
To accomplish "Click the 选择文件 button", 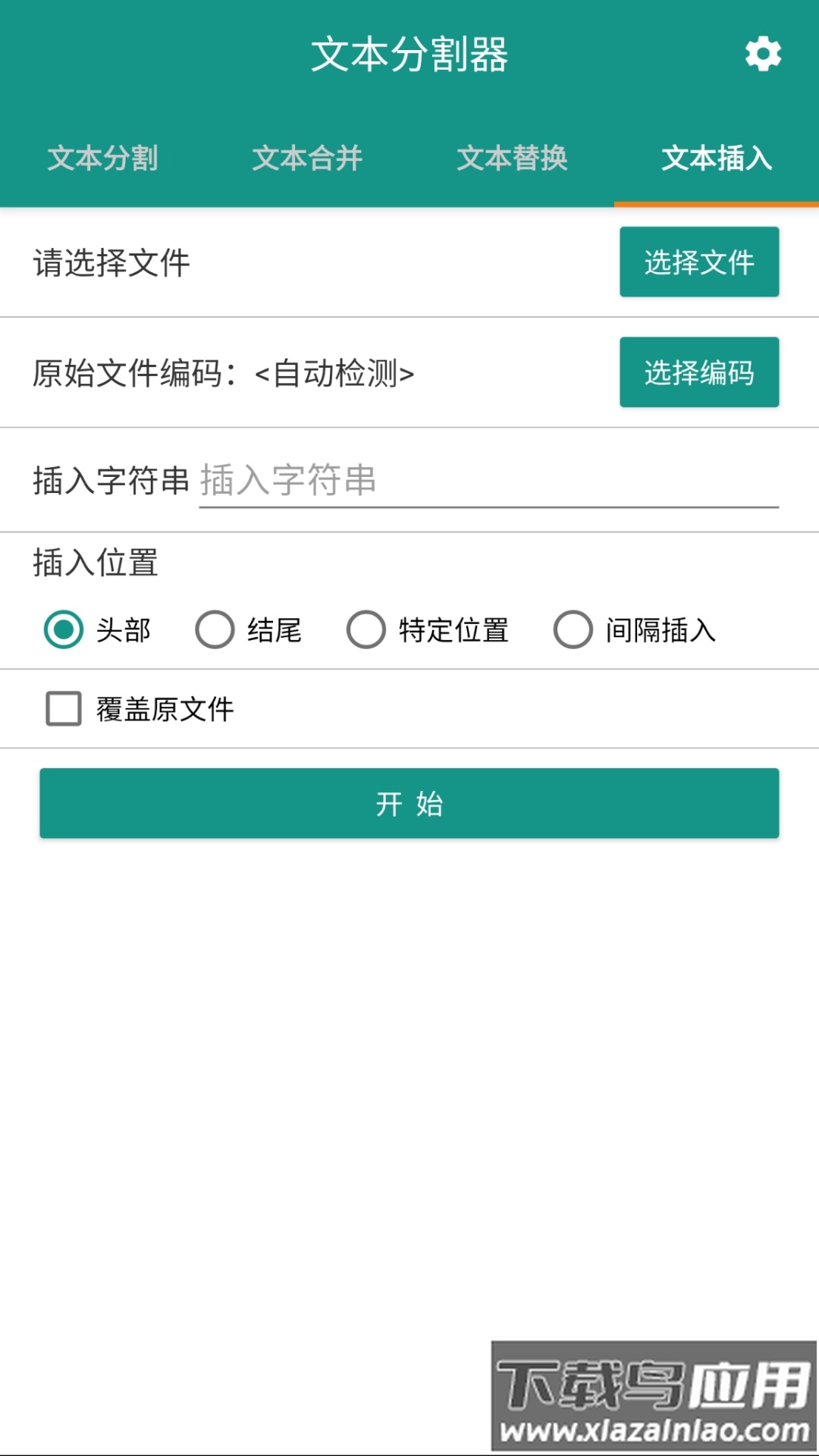I will coord(698,263).
